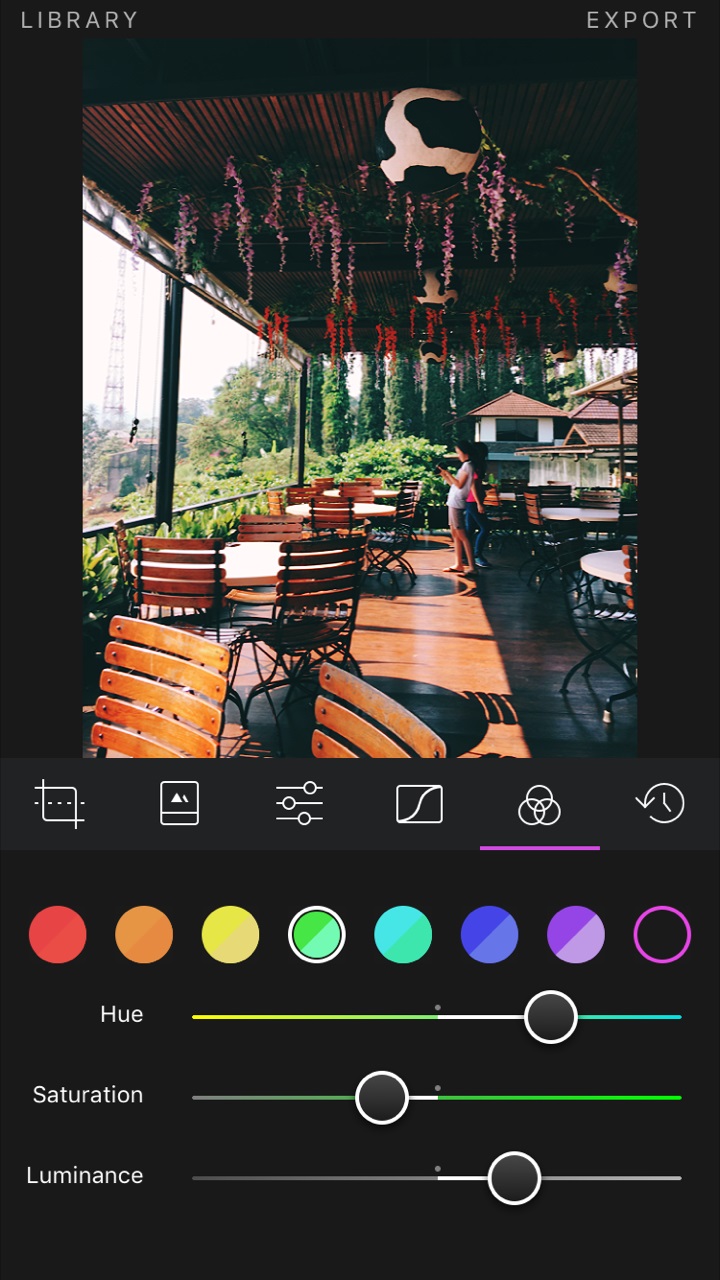Viewport: 720px width, 1280px height.
Task: Open the adjustment sliders tool
Action: pos(299,804)
